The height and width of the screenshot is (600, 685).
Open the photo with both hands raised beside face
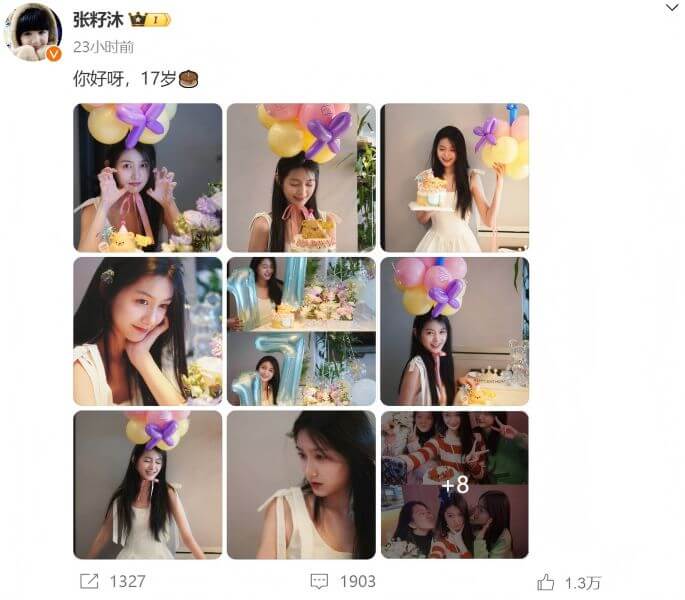148,177
